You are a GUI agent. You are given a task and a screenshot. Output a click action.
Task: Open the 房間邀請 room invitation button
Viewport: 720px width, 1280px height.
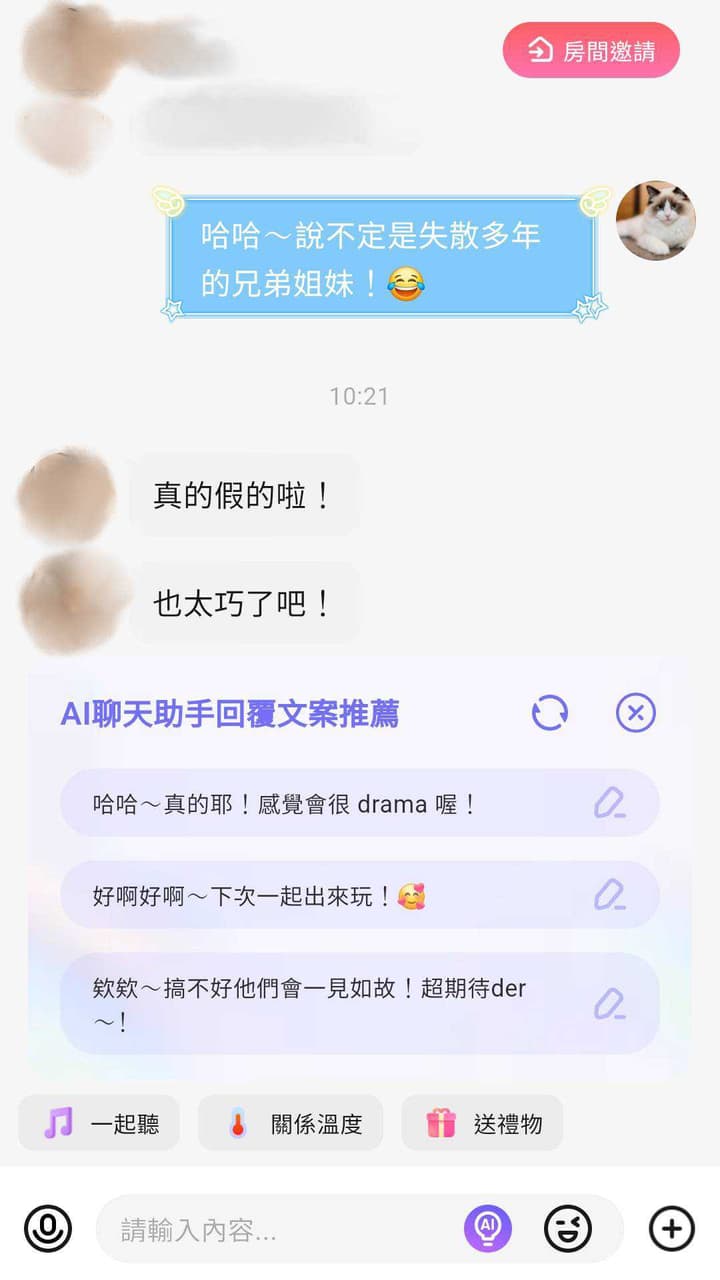[x=591, y=50]
